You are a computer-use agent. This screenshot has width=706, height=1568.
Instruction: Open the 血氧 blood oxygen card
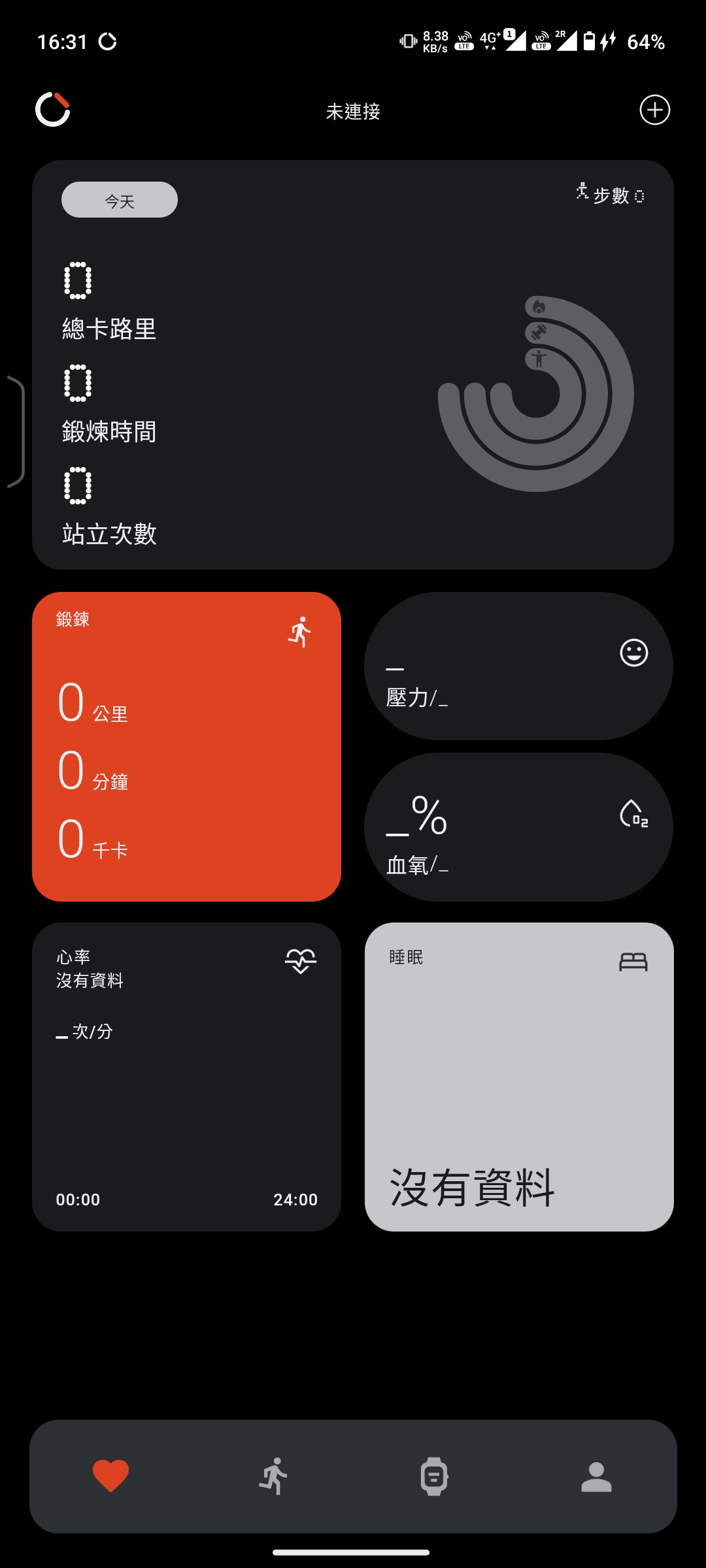click(518, 827)
